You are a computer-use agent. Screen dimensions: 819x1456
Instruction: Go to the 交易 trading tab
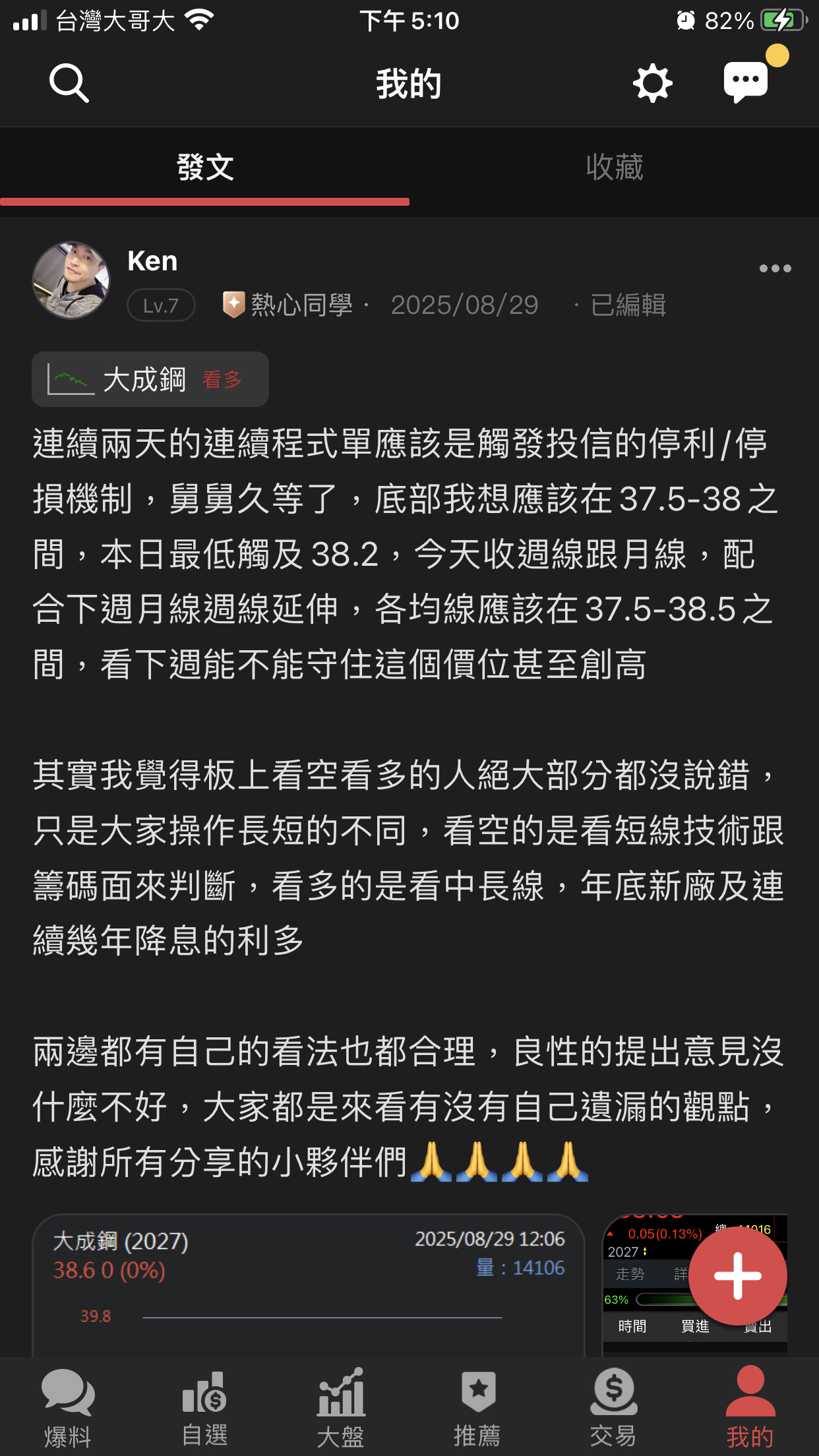click(x=613, y=1407)
